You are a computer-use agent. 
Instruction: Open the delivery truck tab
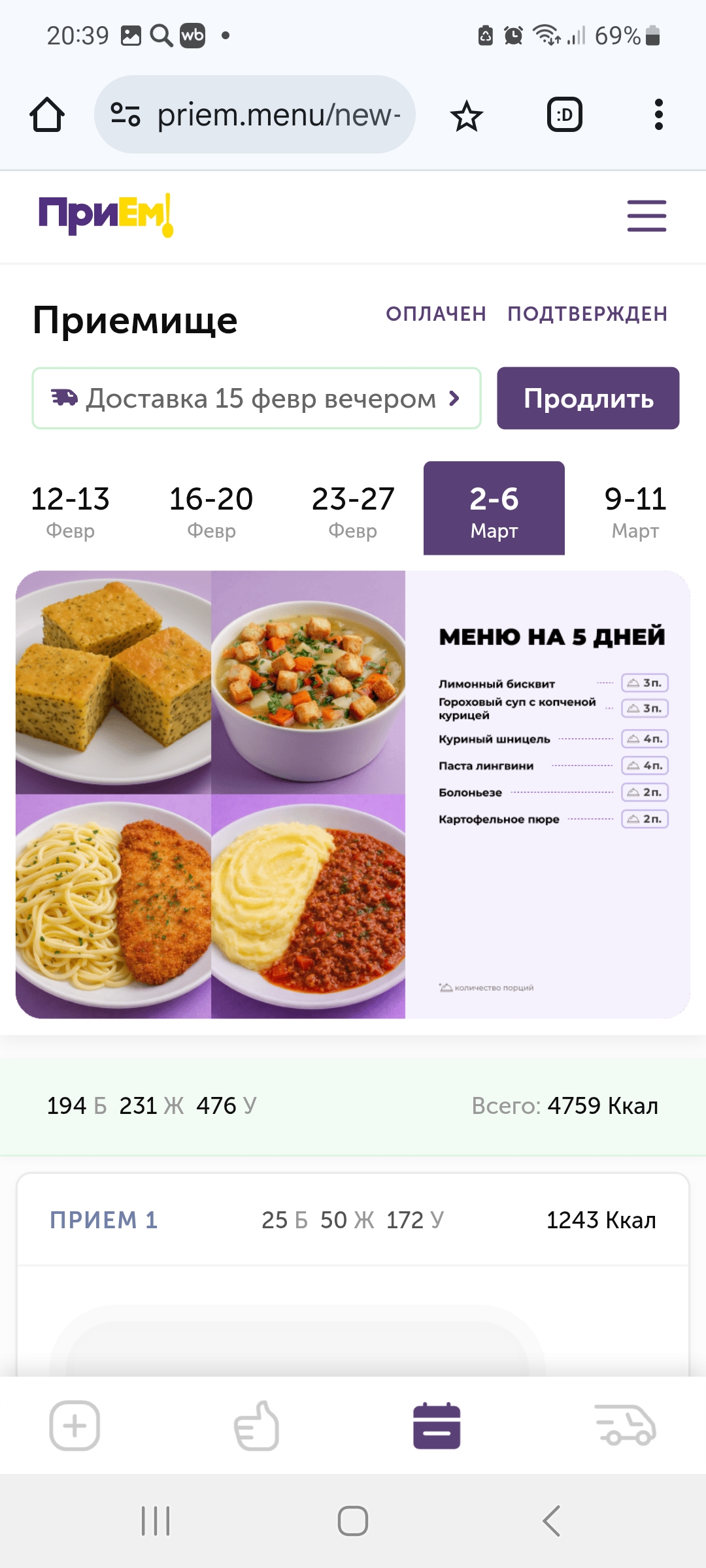tap(625, 1426)
